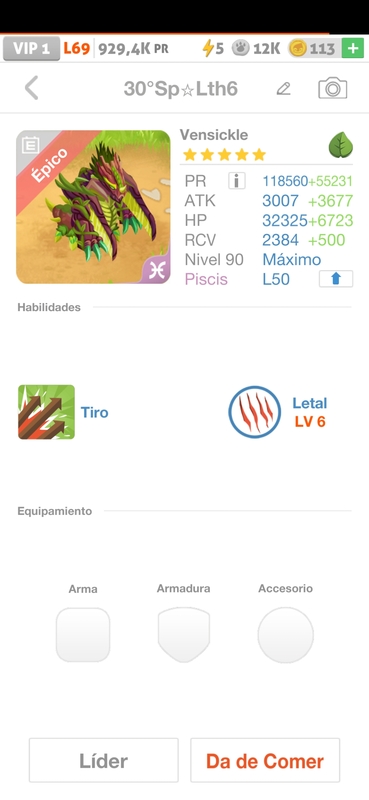The width and height of the screenshot is (369, 800).
Task: Edit the monster name with pencil icon
Action: coord(283,89)
